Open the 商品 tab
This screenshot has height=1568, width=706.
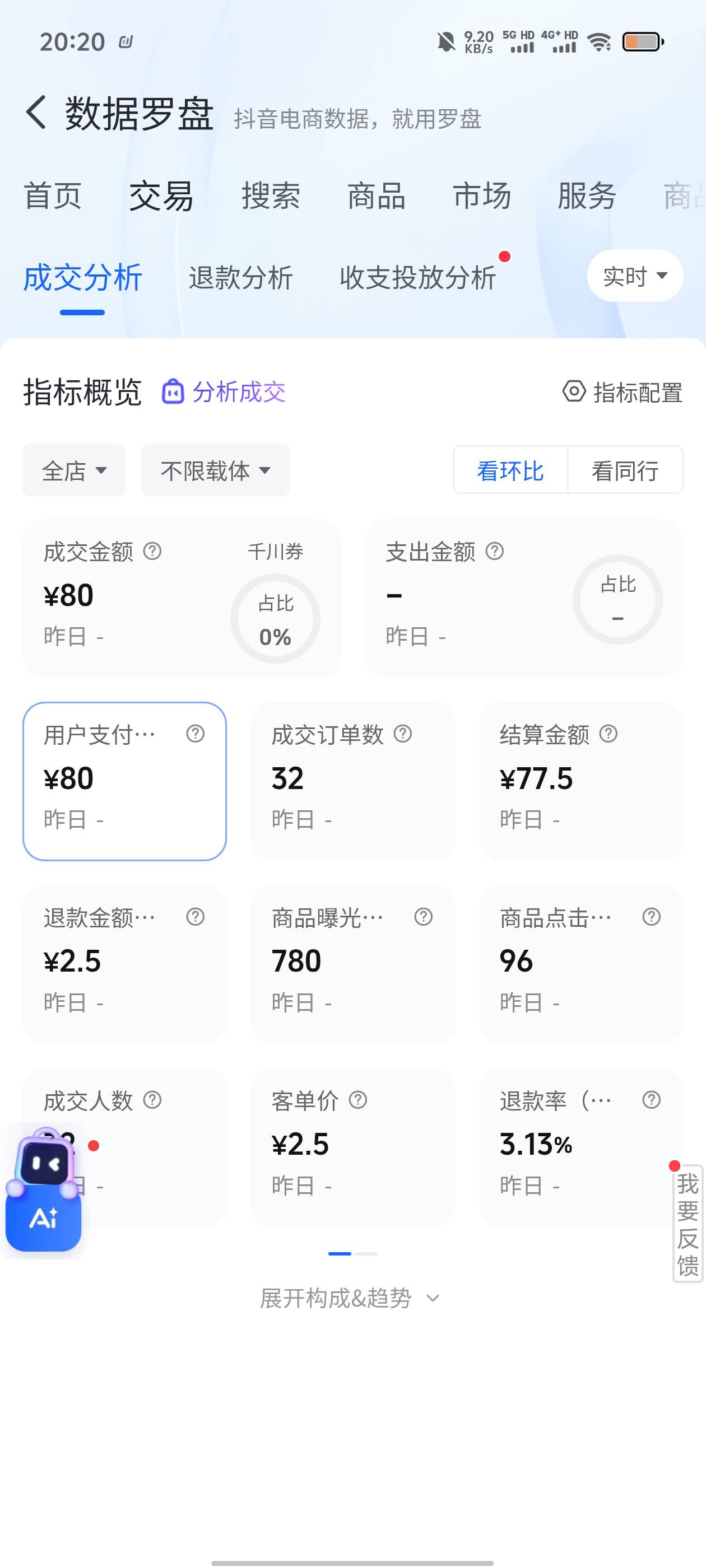[377, 196]
